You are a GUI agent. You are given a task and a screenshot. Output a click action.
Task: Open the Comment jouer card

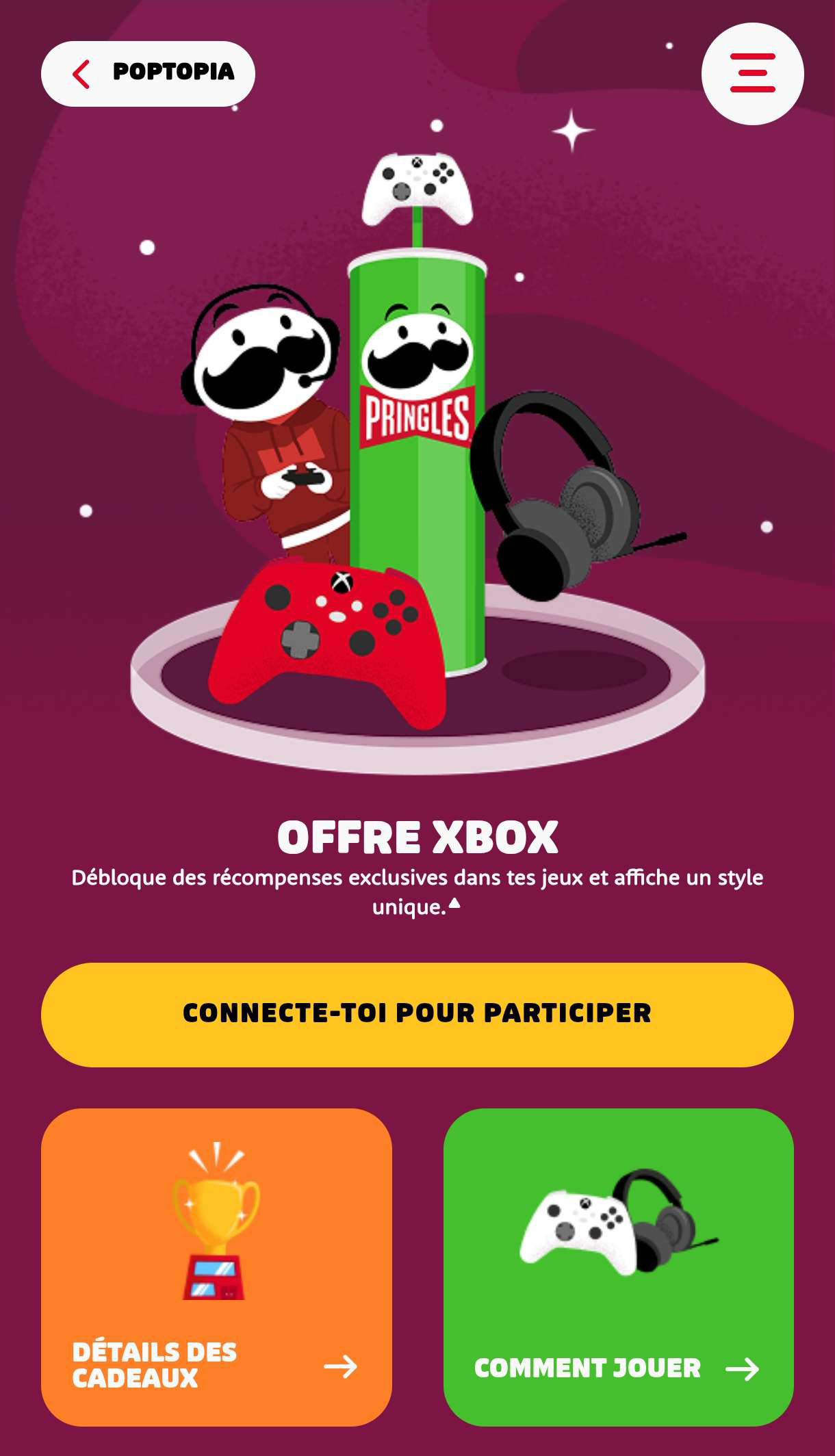[x=618, y=1266]
